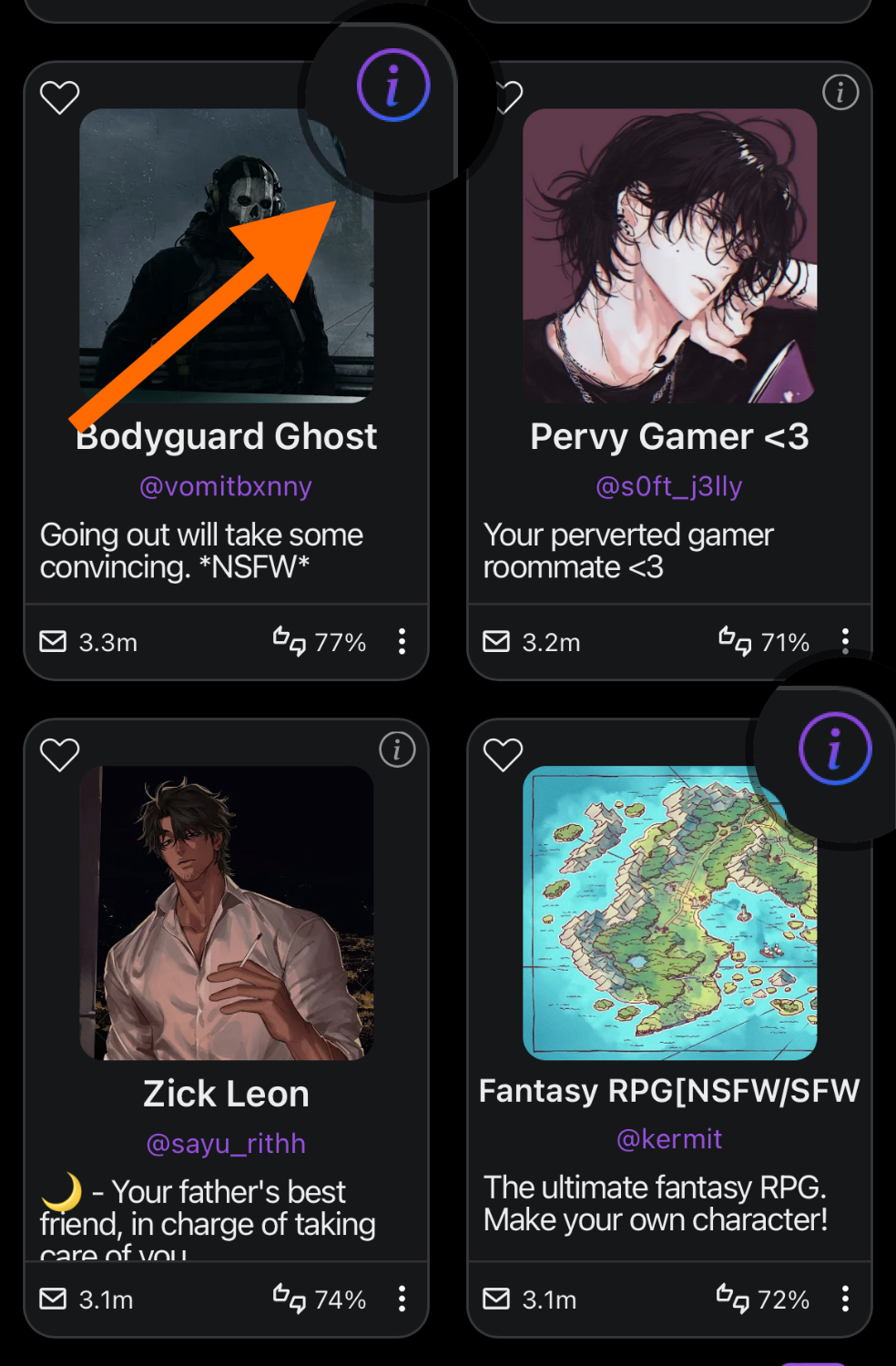Viewport: 896px width, 1366px height.
Task: Open the overflow menu for Zick Leon
Action: pyautogui.click(x=402, y=1300)
